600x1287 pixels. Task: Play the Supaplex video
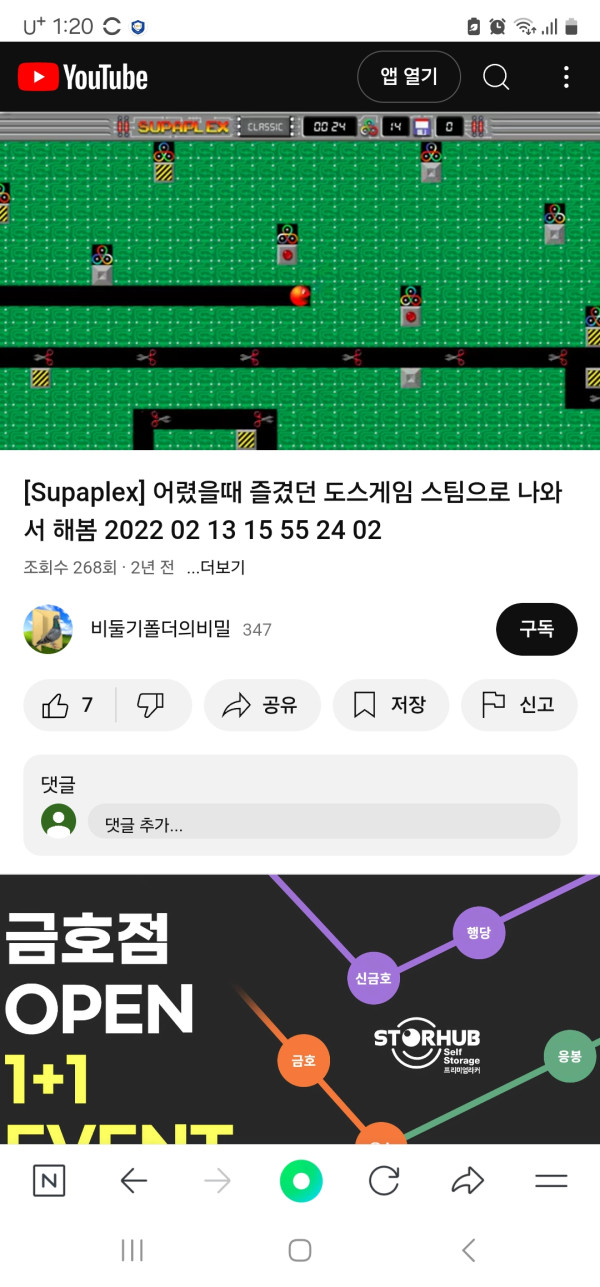tap(300, 281)
